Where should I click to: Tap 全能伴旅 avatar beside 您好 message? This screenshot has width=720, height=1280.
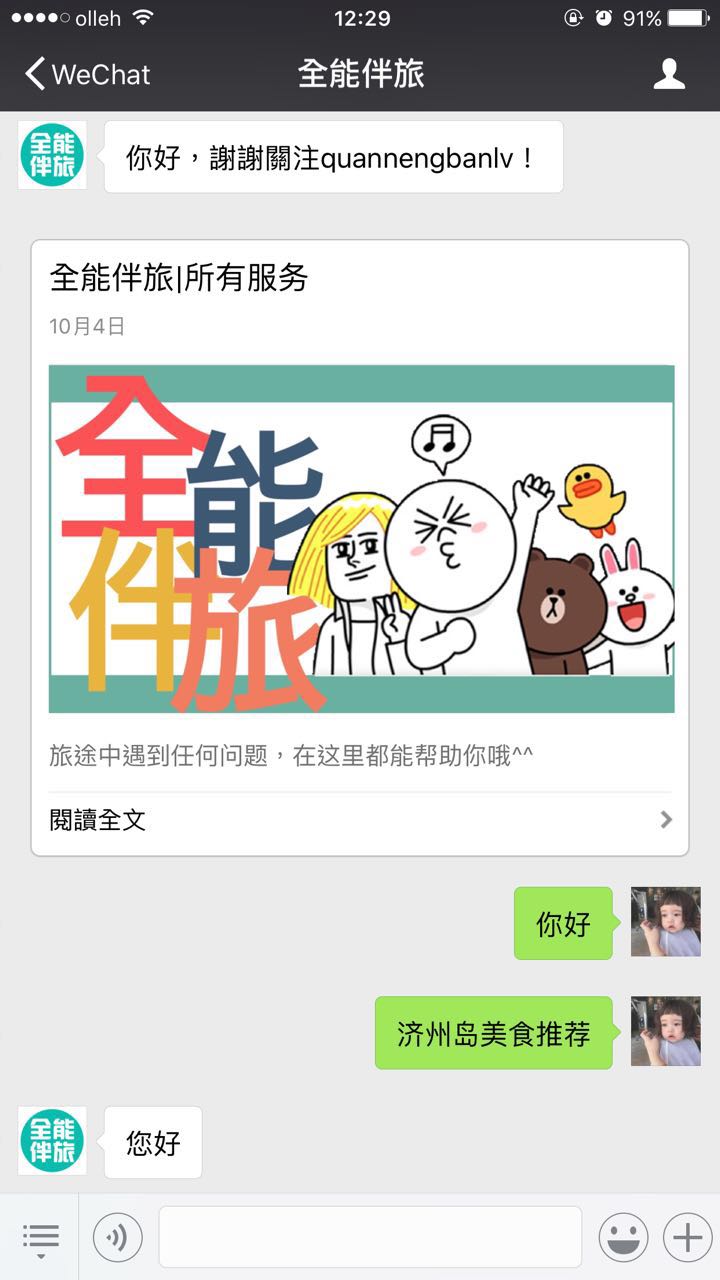point(53,1141)
